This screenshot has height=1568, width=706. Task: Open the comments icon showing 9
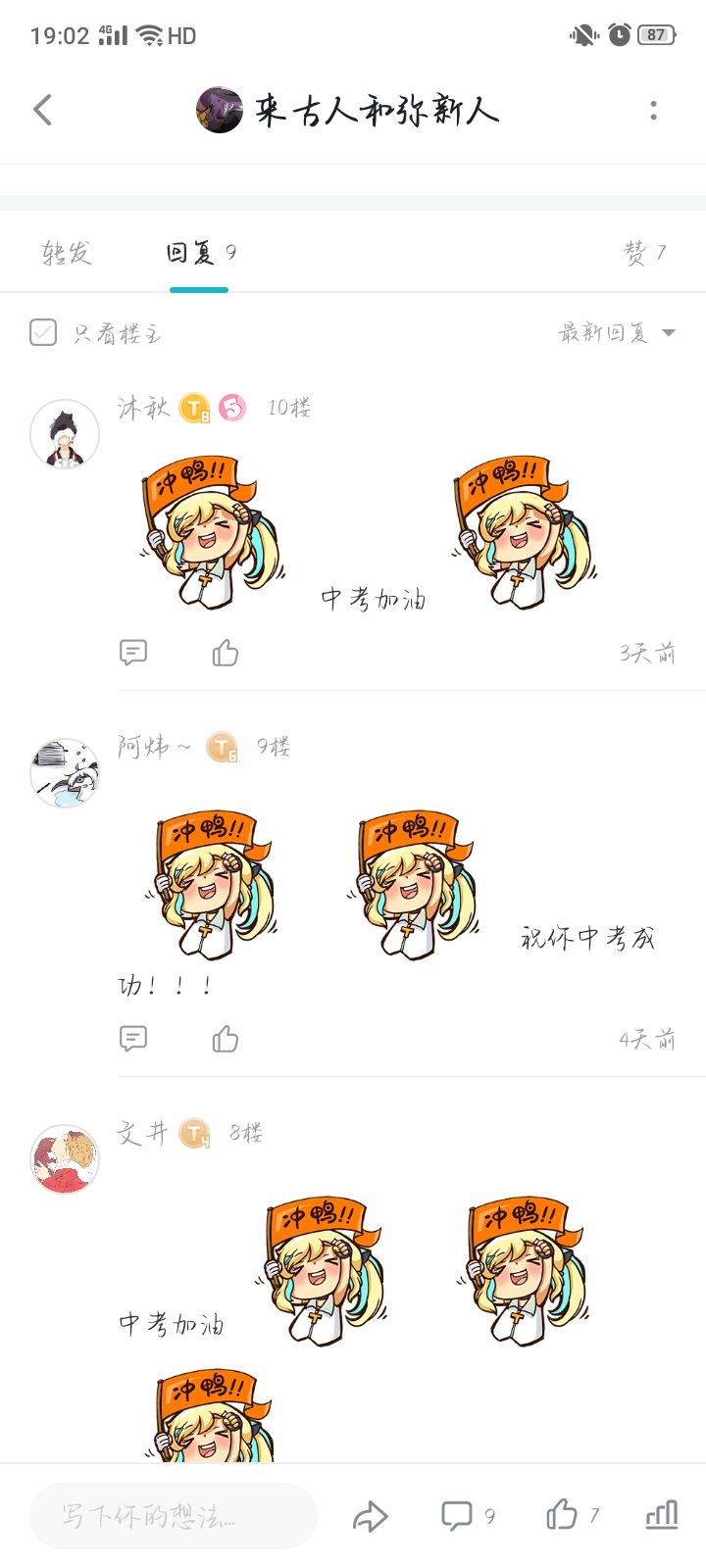[x=459, y=1515]
